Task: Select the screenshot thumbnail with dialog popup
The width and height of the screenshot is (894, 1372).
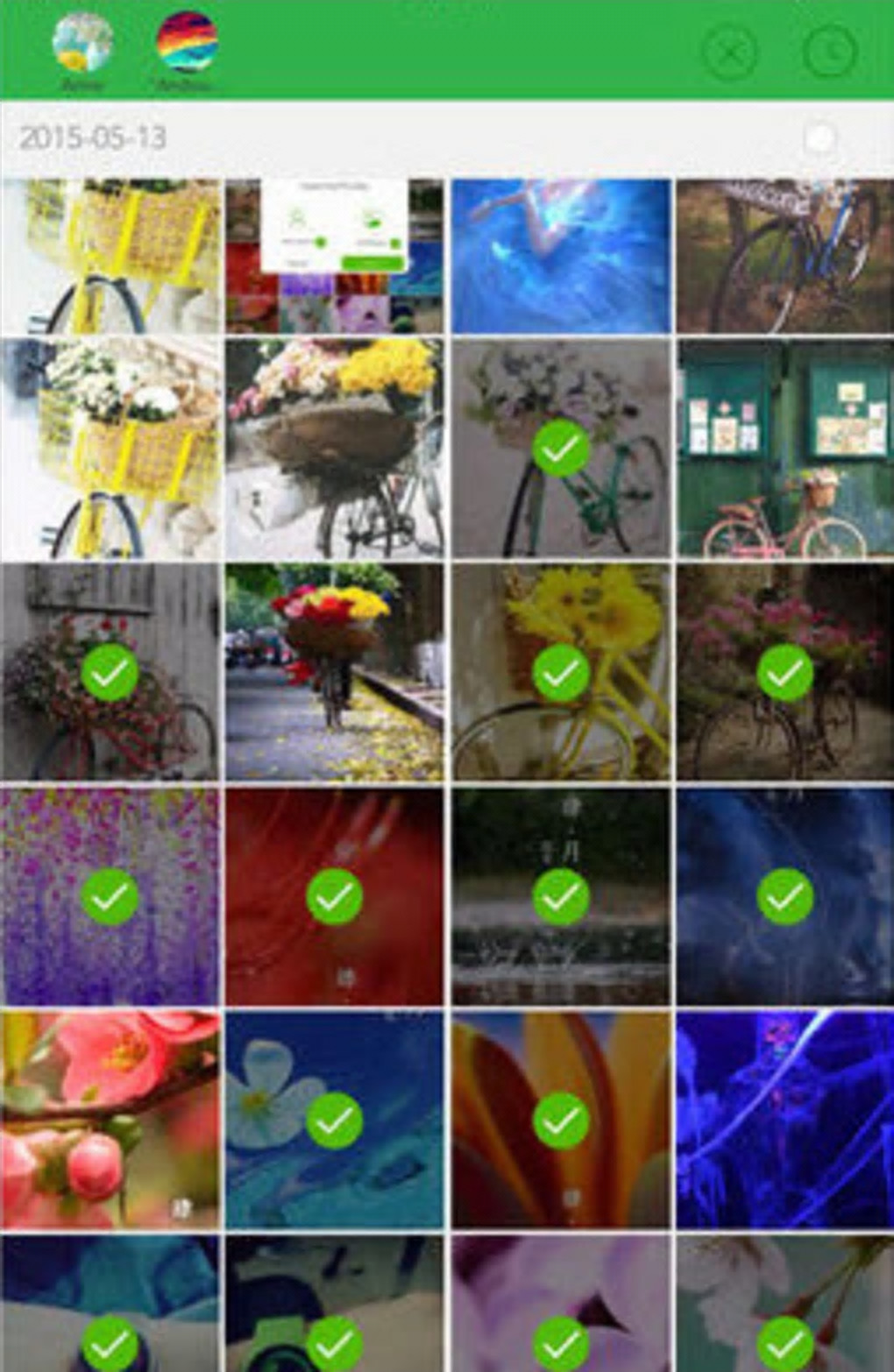Action: click(x=335, y=256)
